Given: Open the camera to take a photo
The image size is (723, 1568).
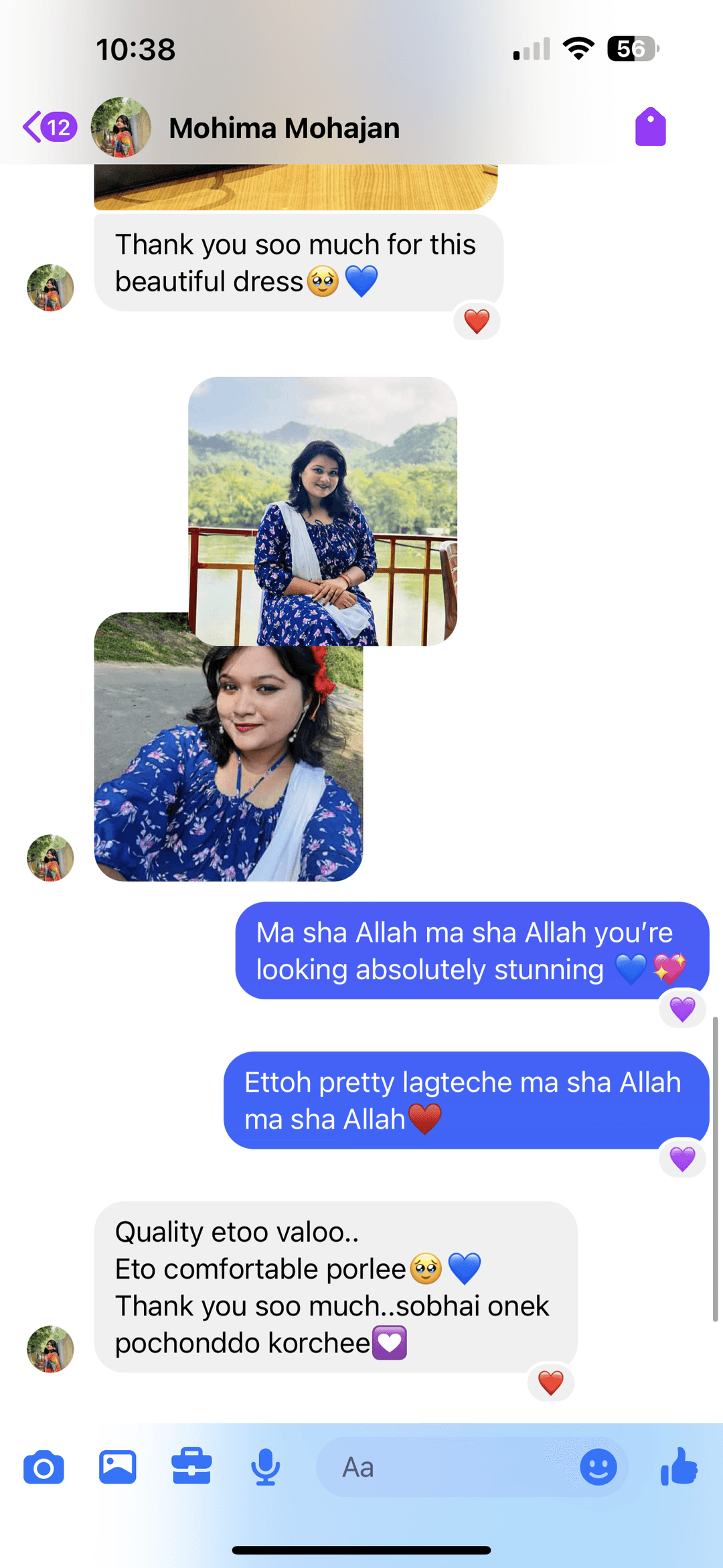Looking at the screenshot, I should pos(44,1467).
